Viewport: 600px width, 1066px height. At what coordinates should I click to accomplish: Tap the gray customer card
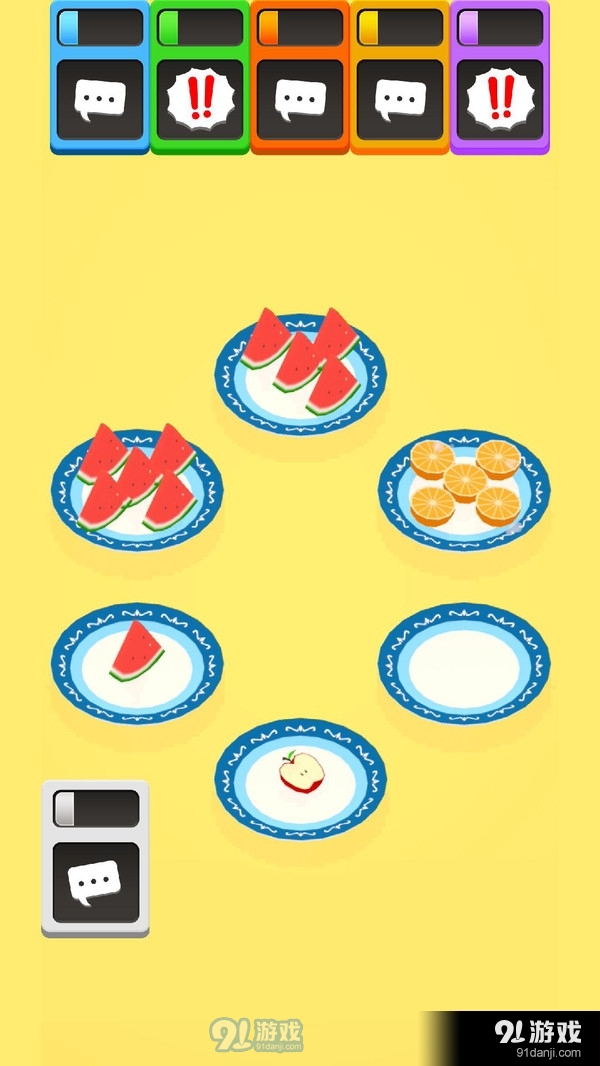point(95,858)
